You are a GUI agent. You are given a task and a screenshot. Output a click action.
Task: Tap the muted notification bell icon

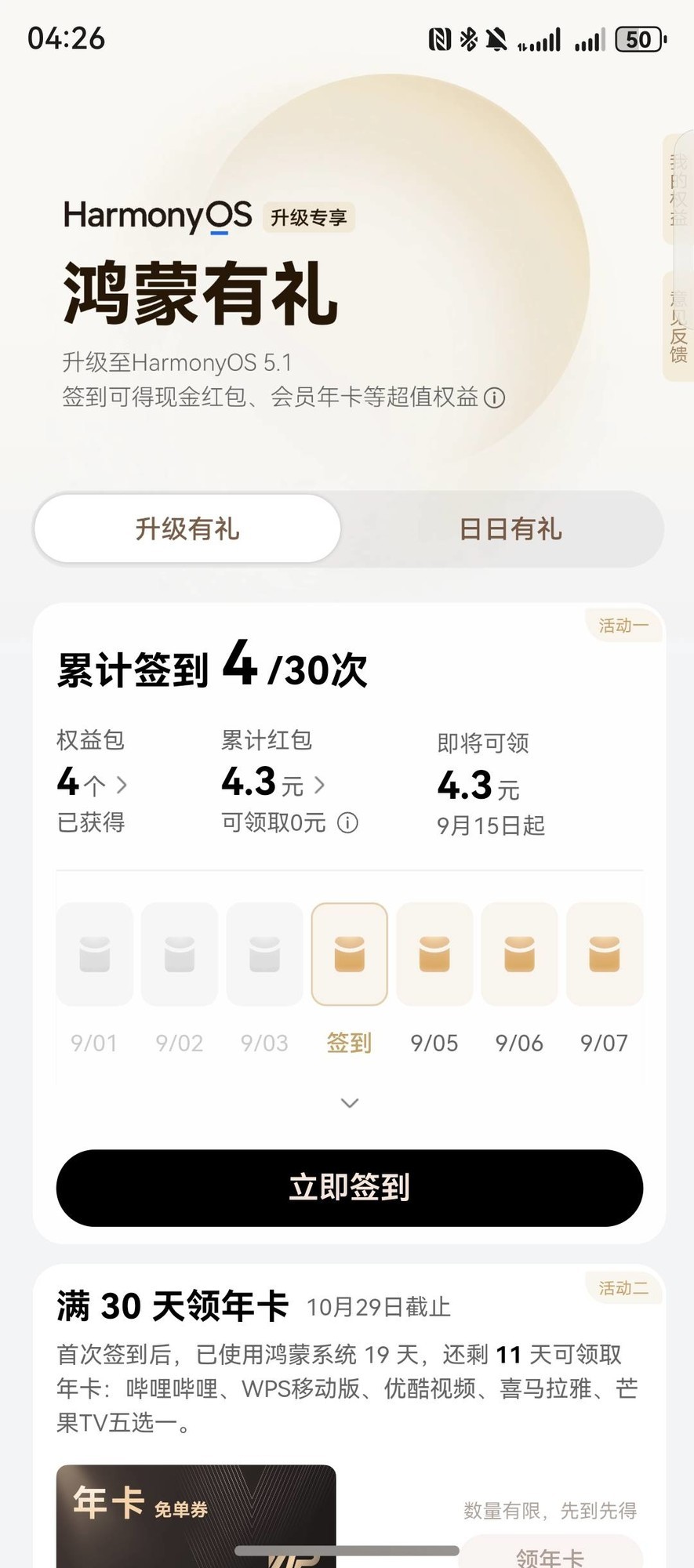point(496,38)
